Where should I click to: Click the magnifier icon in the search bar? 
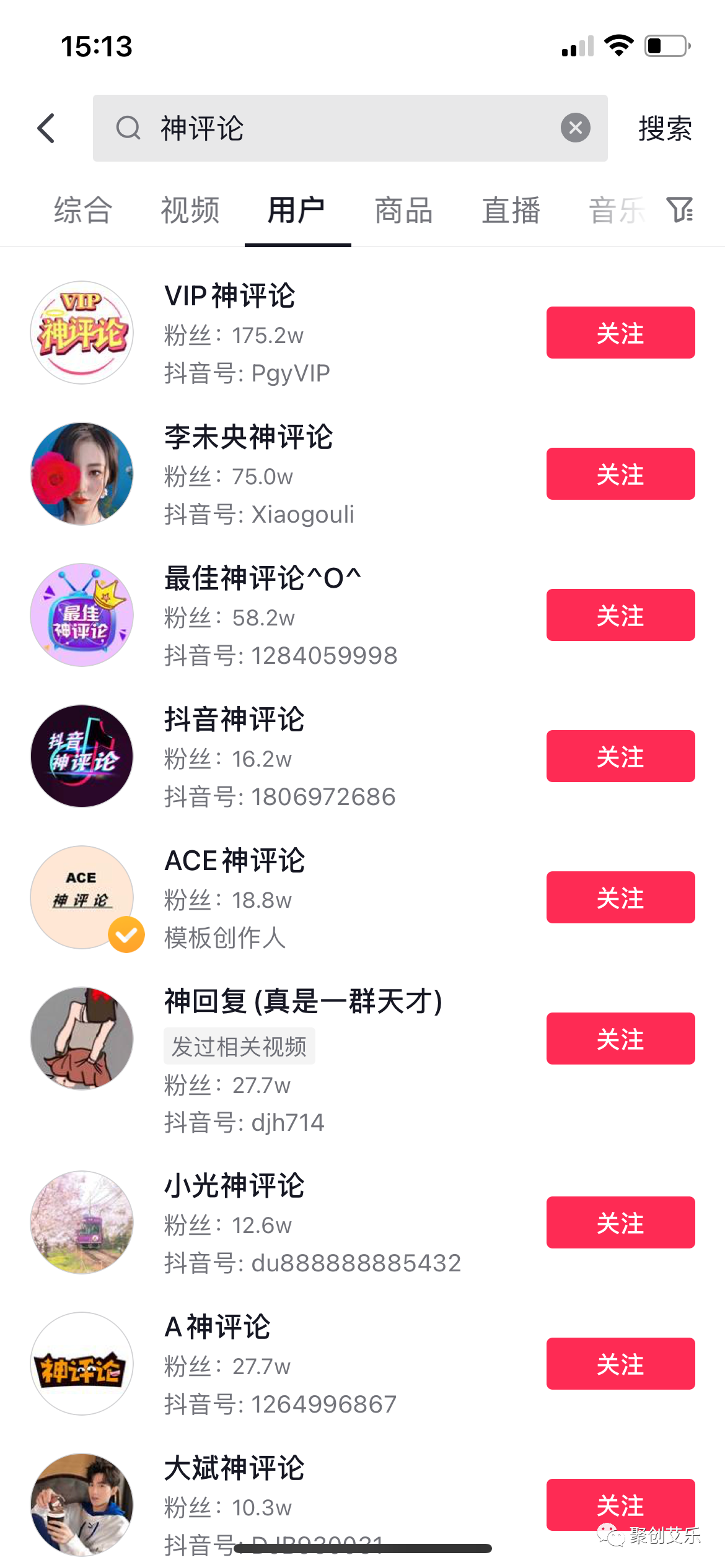click(128, 128)
